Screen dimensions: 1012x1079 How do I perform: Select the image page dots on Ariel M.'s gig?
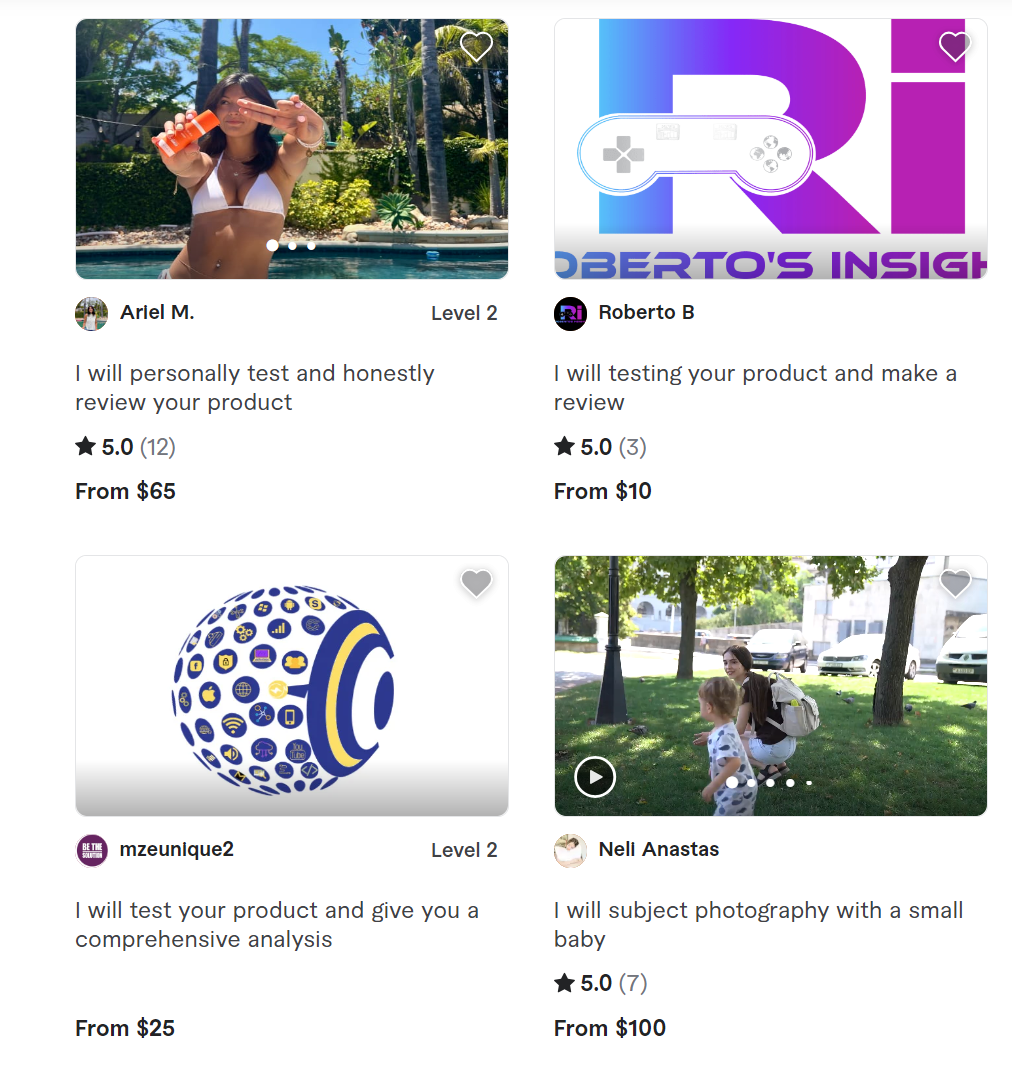[291, 245]
